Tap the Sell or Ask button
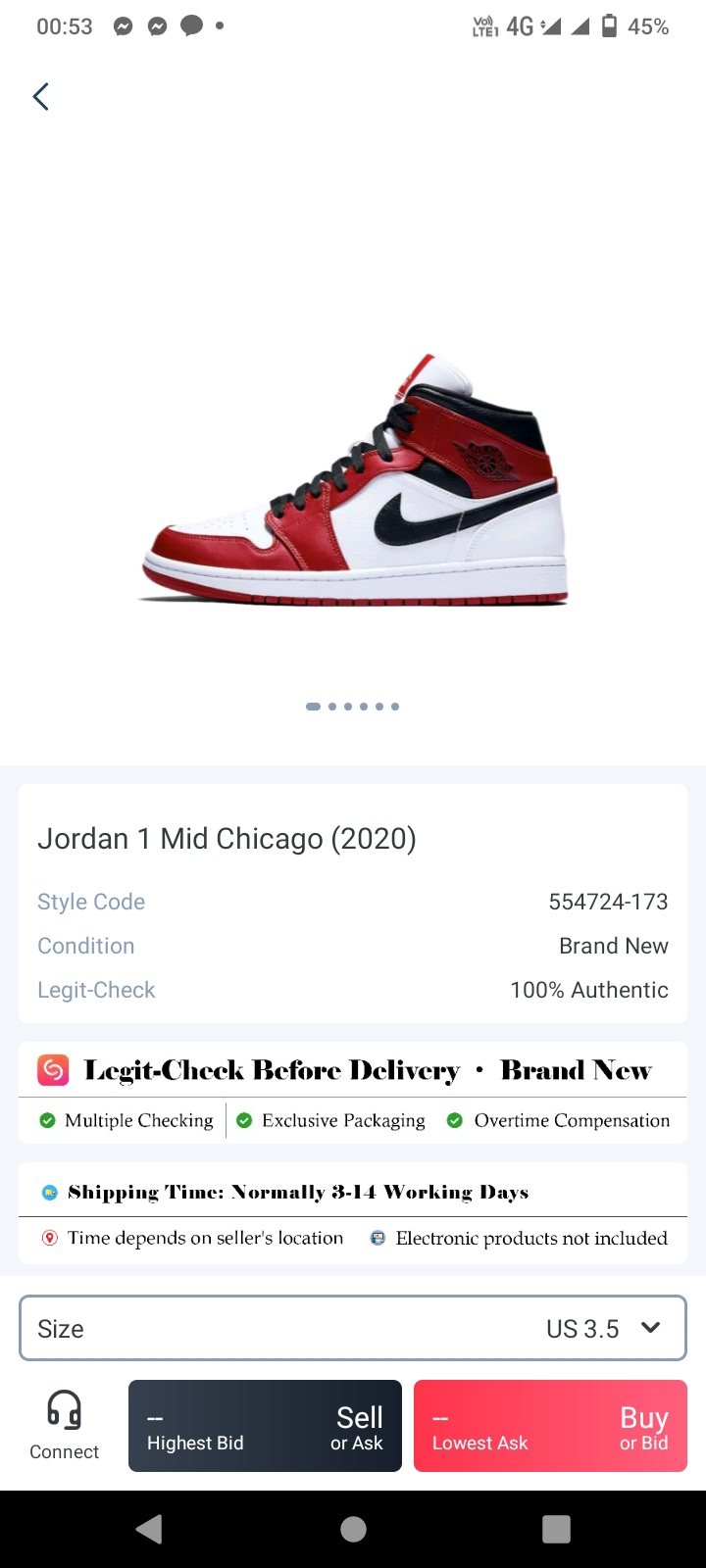This screenshot has height=1568, width=706. pos(265,1426)
